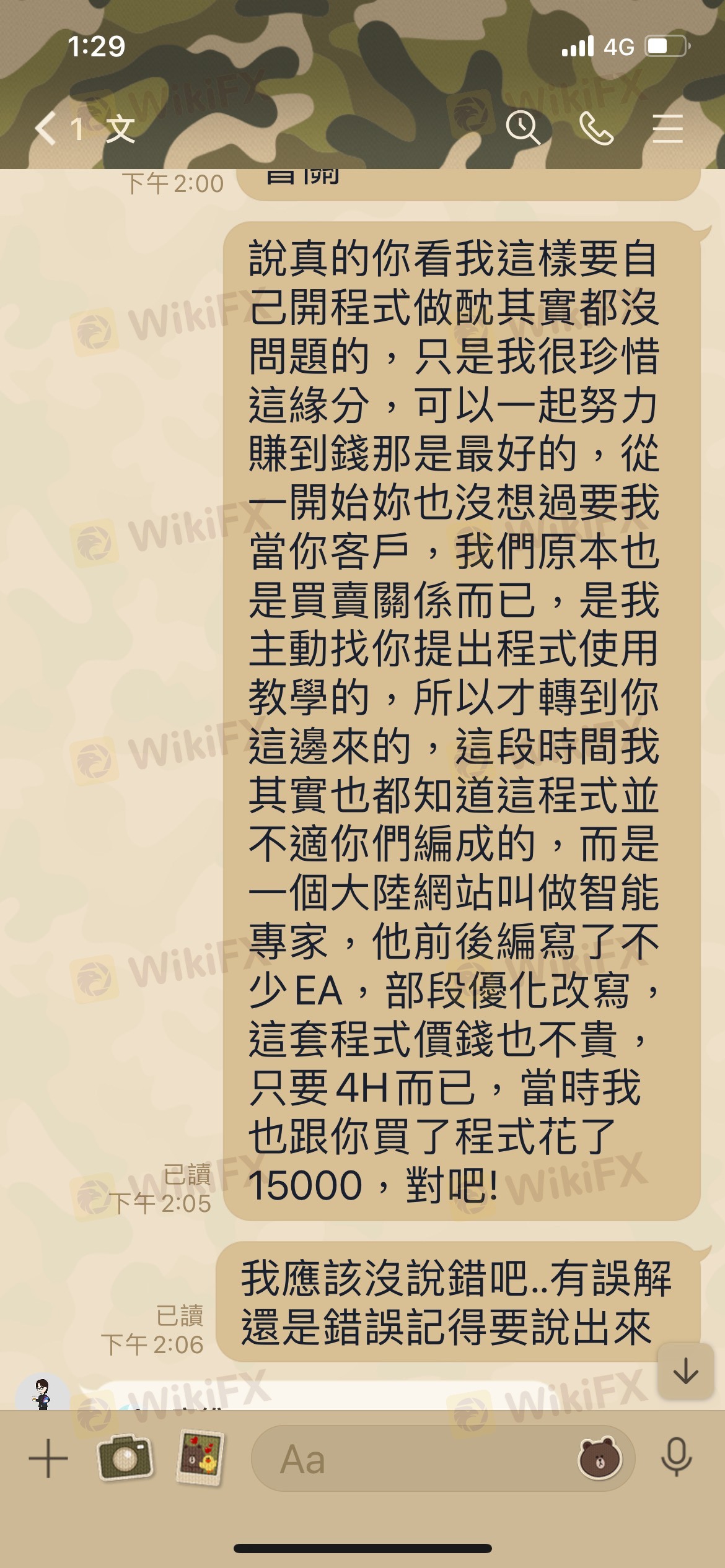Record a voice message
This screenshot has width=725, height=1568.
[x=676, y=1457]
